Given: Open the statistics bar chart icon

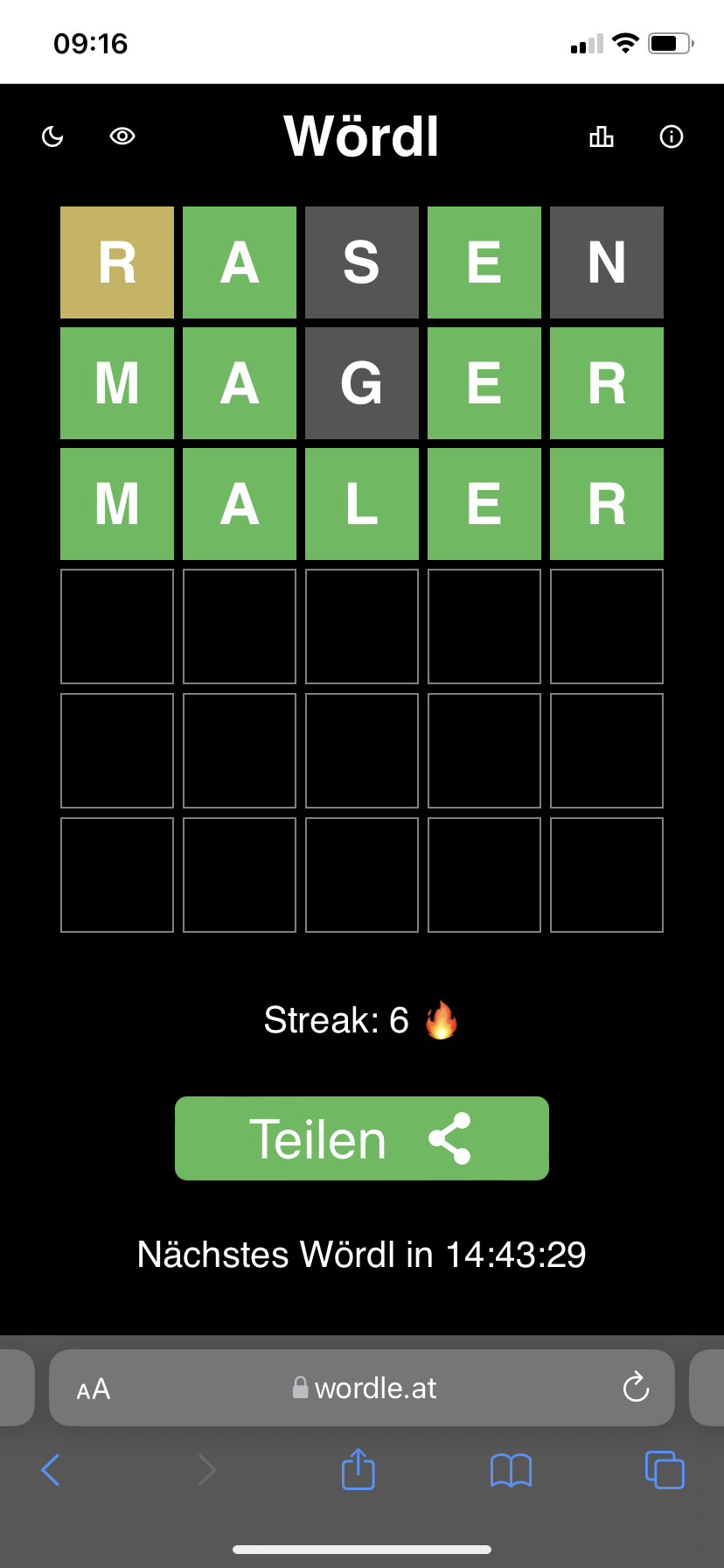Looking at the screenshot, I should coord(602,136).
